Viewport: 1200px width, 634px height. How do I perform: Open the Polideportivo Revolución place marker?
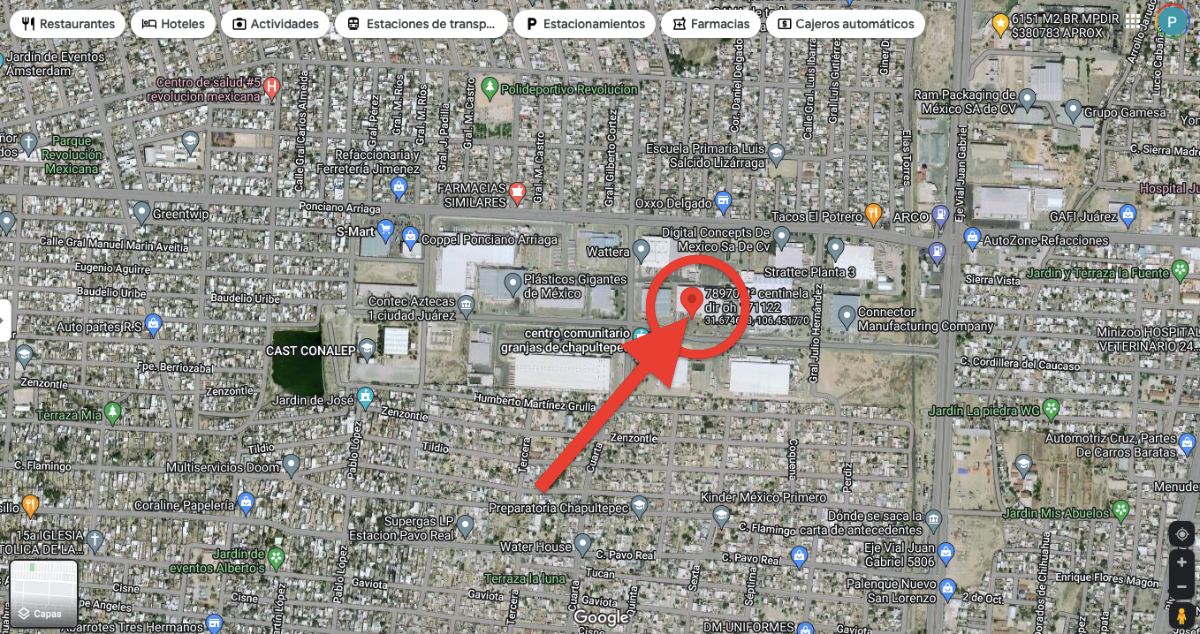pyautogui.click(x=490, y=89)
